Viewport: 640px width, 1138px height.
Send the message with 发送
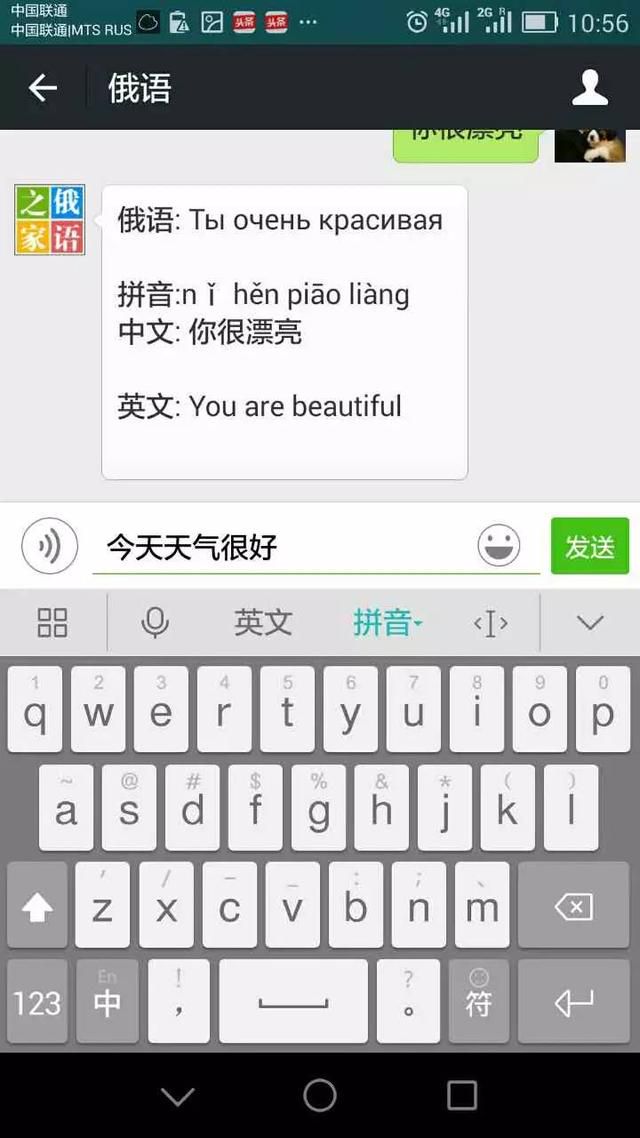(x=590, y=546)
